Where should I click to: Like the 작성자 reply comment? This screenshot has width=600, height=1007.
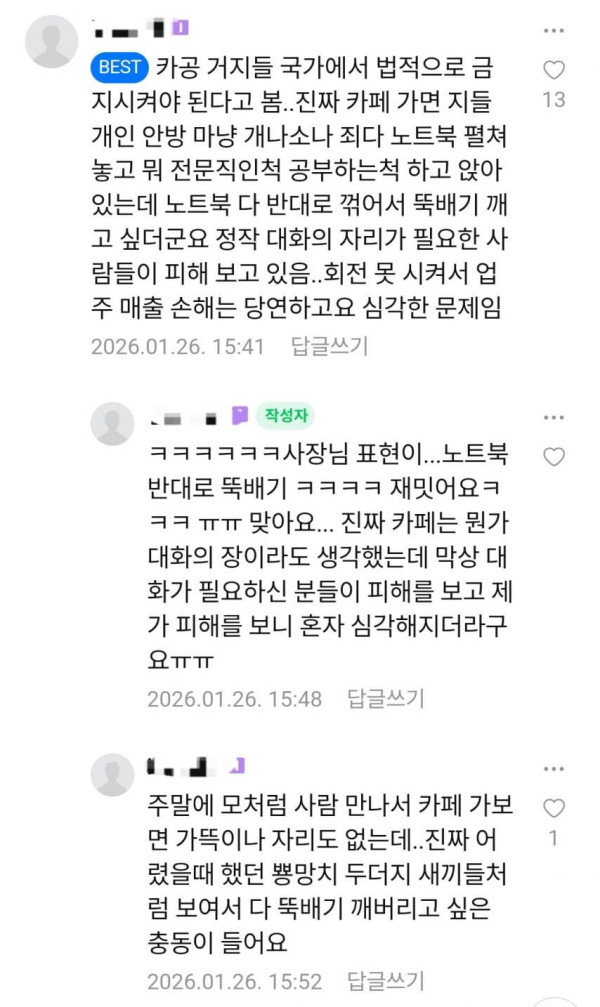pos(553,457)
